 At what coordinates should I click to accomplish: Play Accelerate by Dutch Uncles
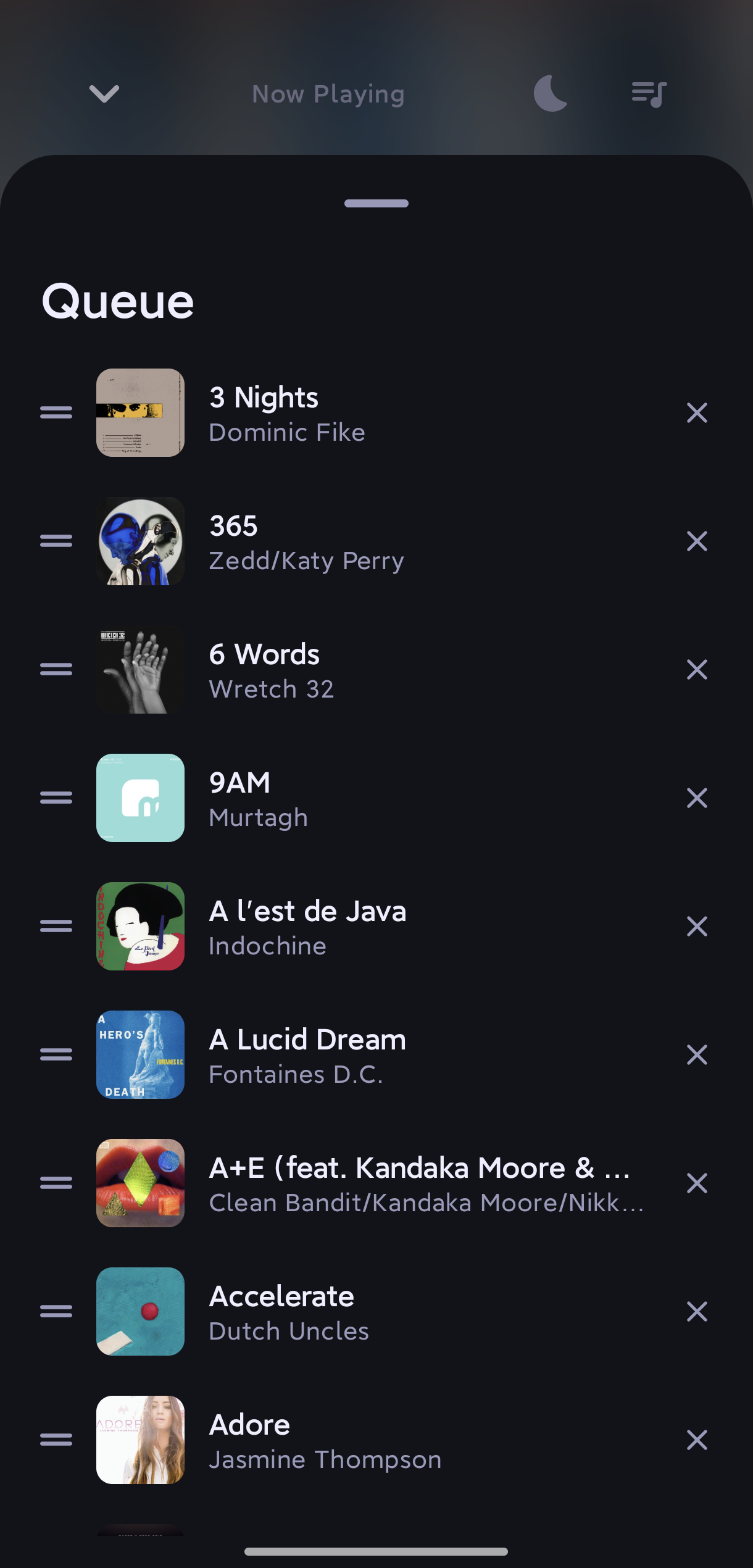coord(376,1312)
